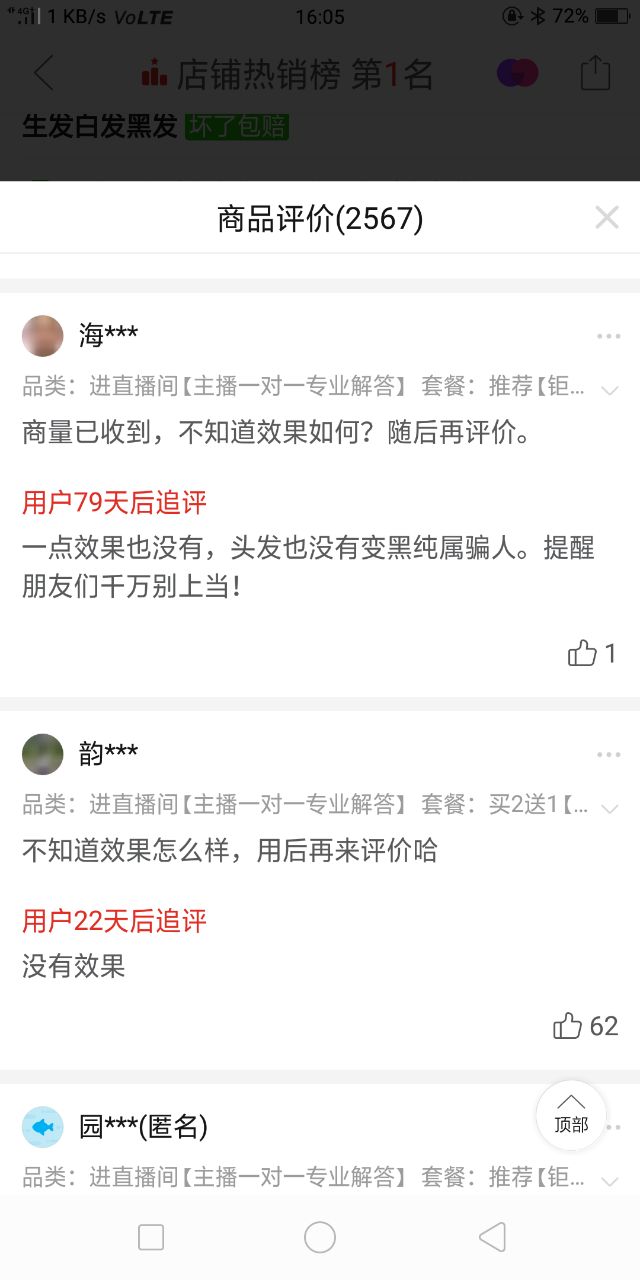Expand product variant details for 园*** review
Image resolution: width=640 pixels, height=1280 pixels.
pyautogui.click(x=609, y=1180)
